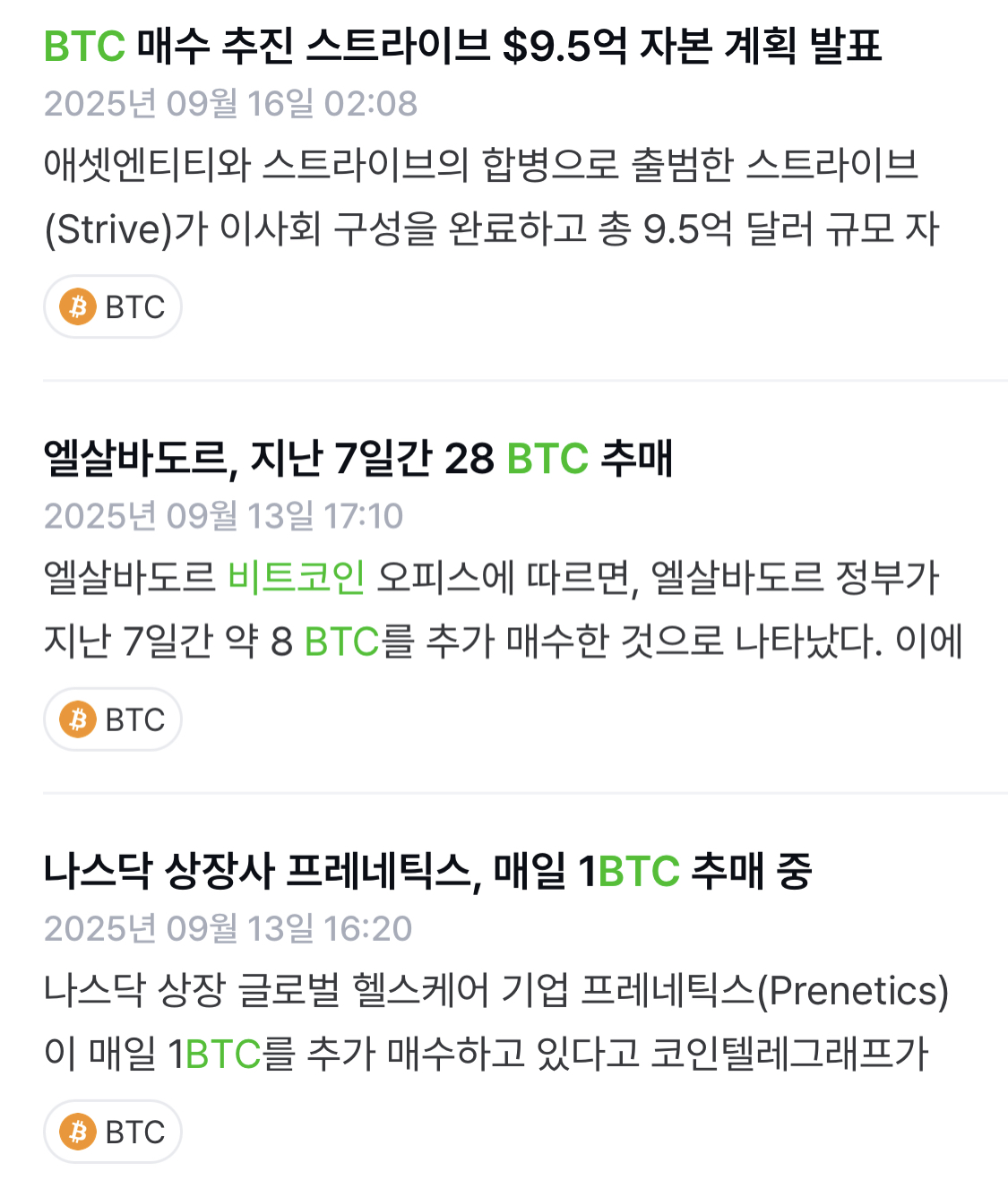This screenshot has height=1180, width=1008.
Task: Tap BTC chip under the 프레네틱스 article
Action: click(x=113, y=1132)
